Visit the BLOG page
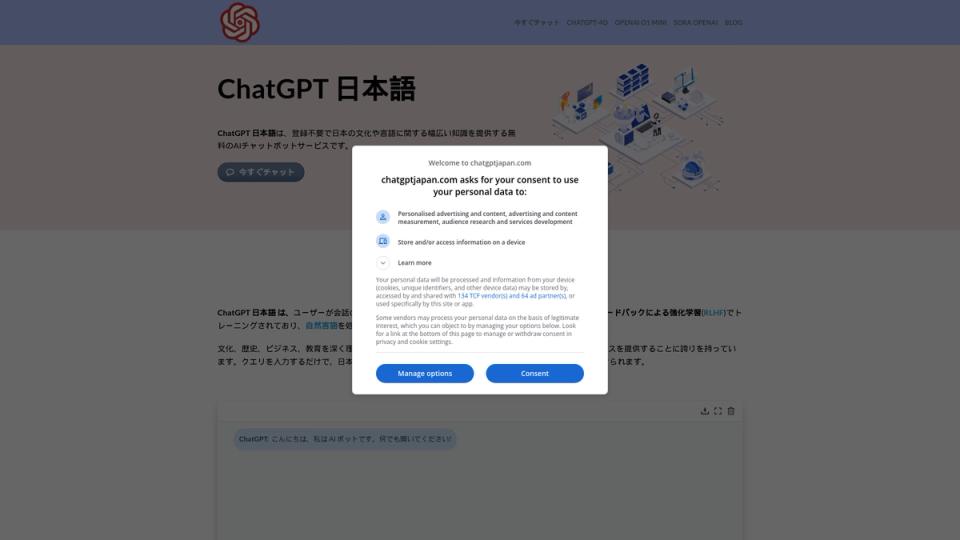The width and height of the screenshot is (960, 540). coord(733,22)
